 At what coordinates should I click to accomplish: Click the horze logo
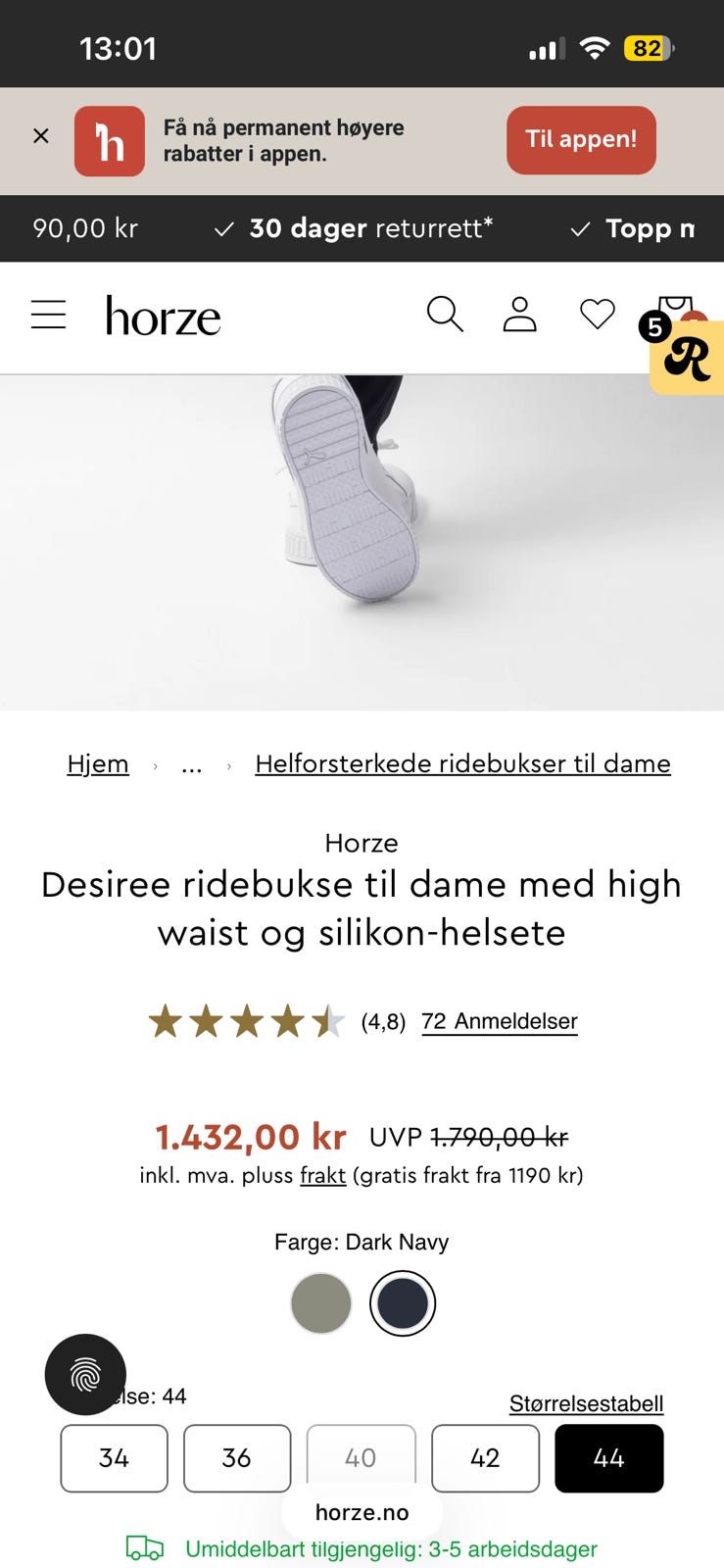162,316
